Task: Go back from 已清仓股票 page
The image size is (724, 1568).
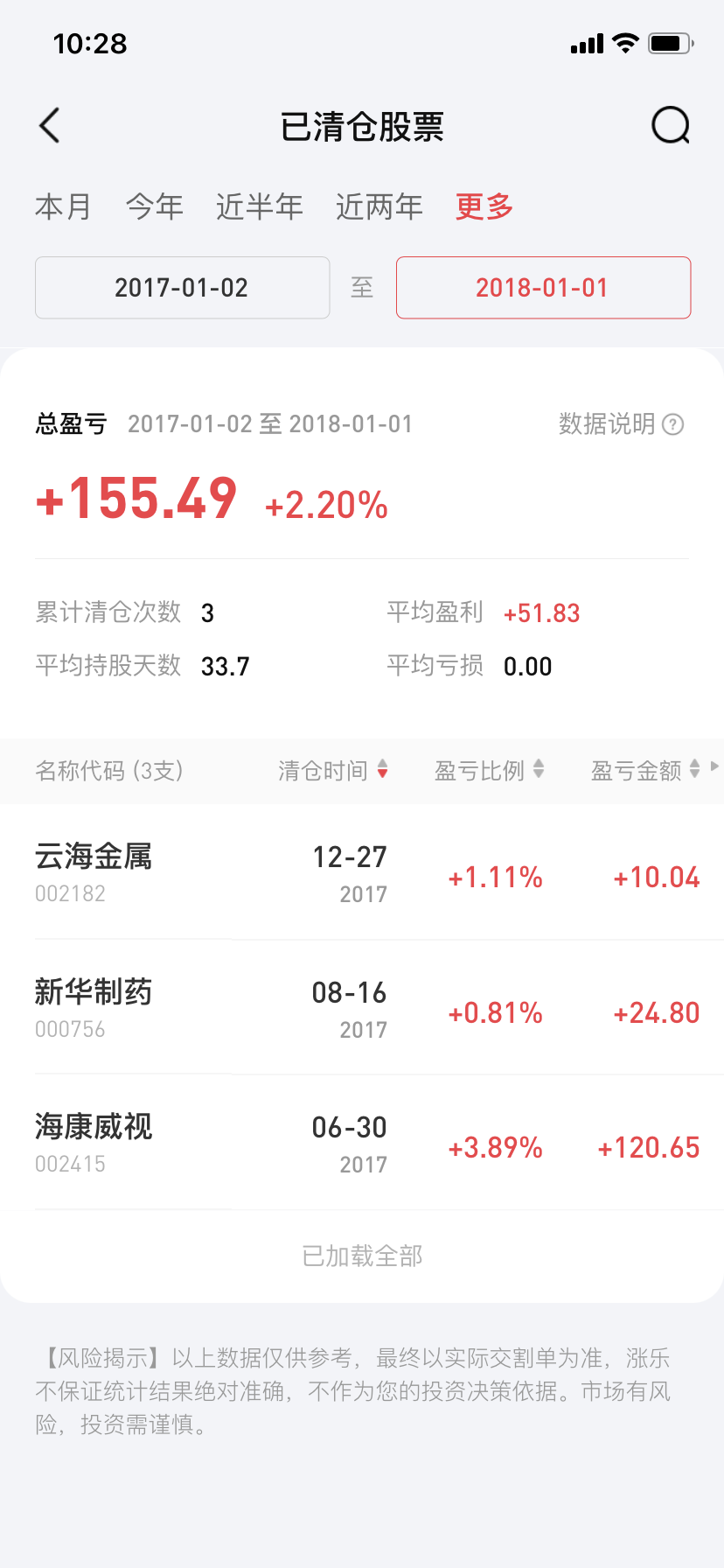Action: (51, 126)
